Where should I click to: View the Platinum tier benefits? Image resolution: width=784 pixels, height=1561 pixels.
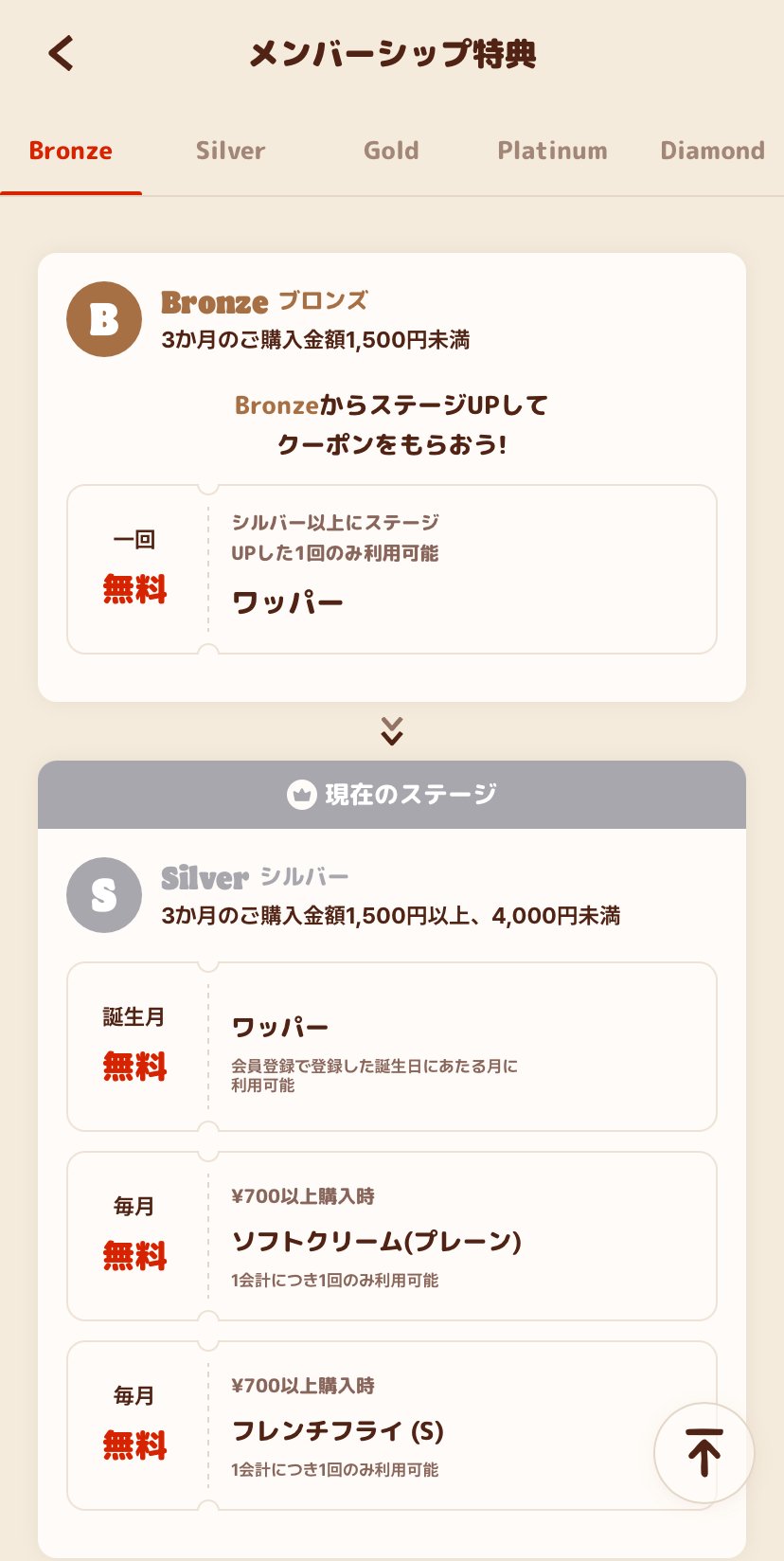552,150
